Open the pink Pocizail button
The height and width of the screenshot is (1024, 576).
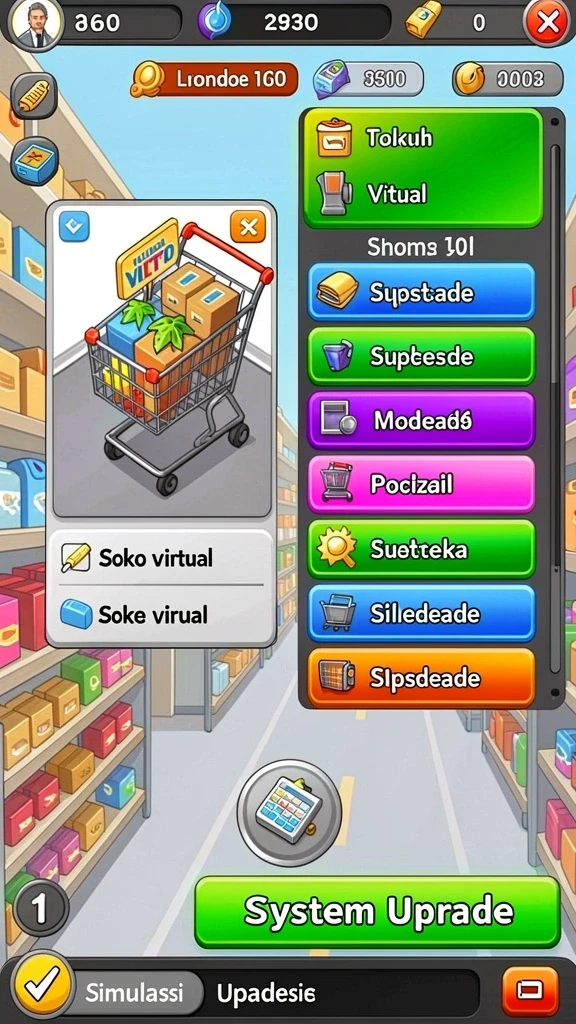tap(421, 484)
